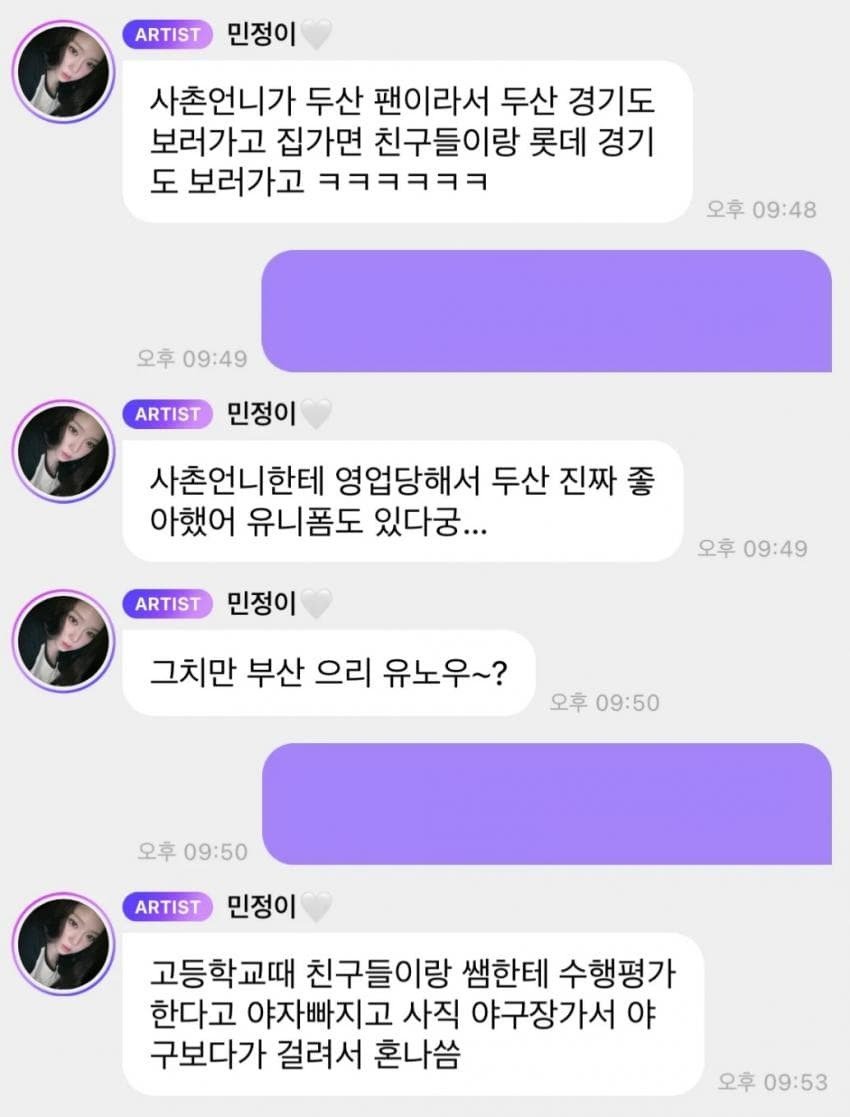Screen dimensions: 850x1117
Task: Tap the profile photo beside the 고등학교때 친구들이랑 message
Action: click(62, 944)
